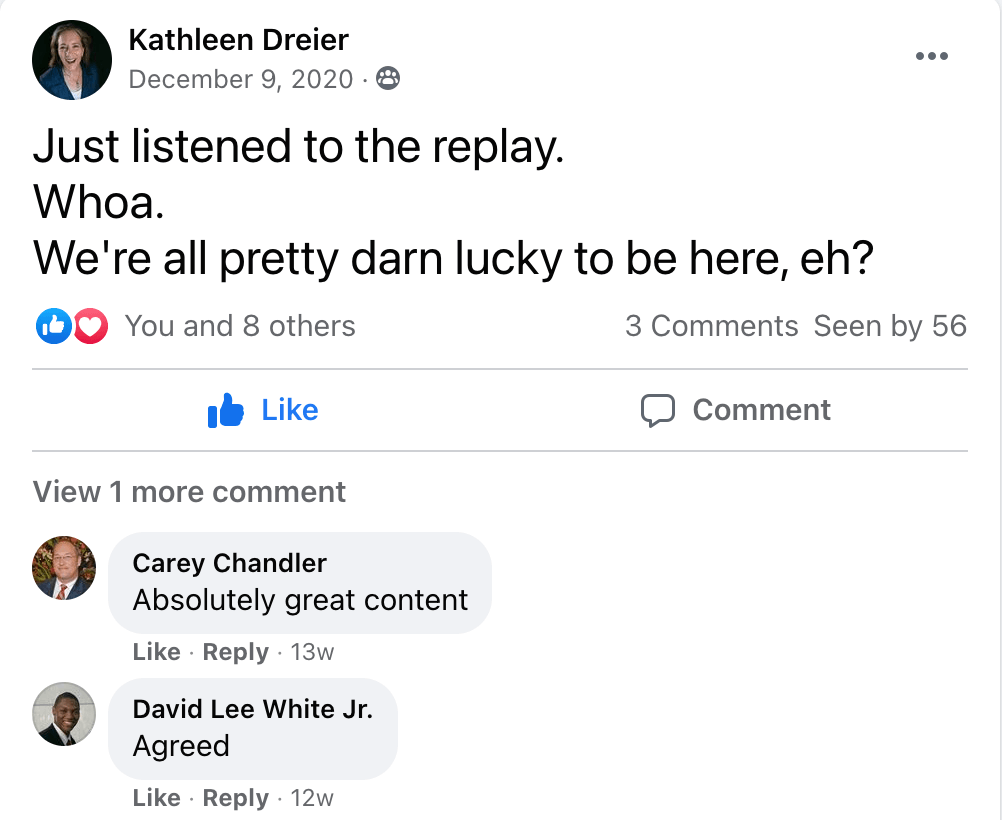Show who has seen the post
The image size is (1002, 820).
click(890, 326)
